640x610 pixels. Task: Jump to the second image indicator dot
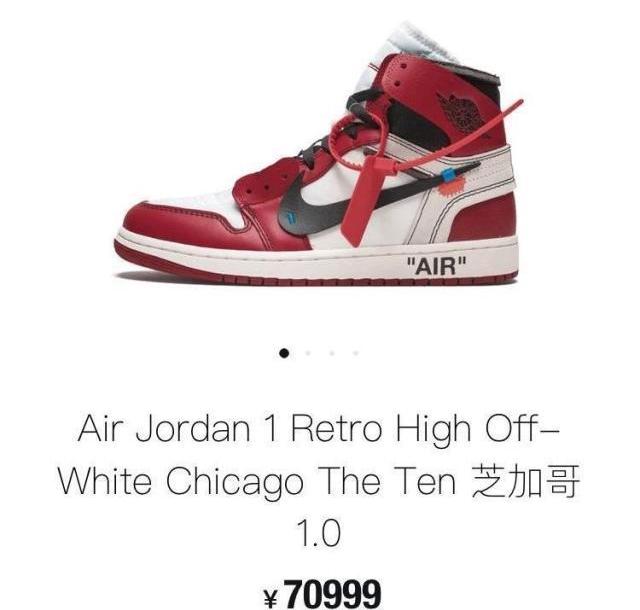click(308, 353)
